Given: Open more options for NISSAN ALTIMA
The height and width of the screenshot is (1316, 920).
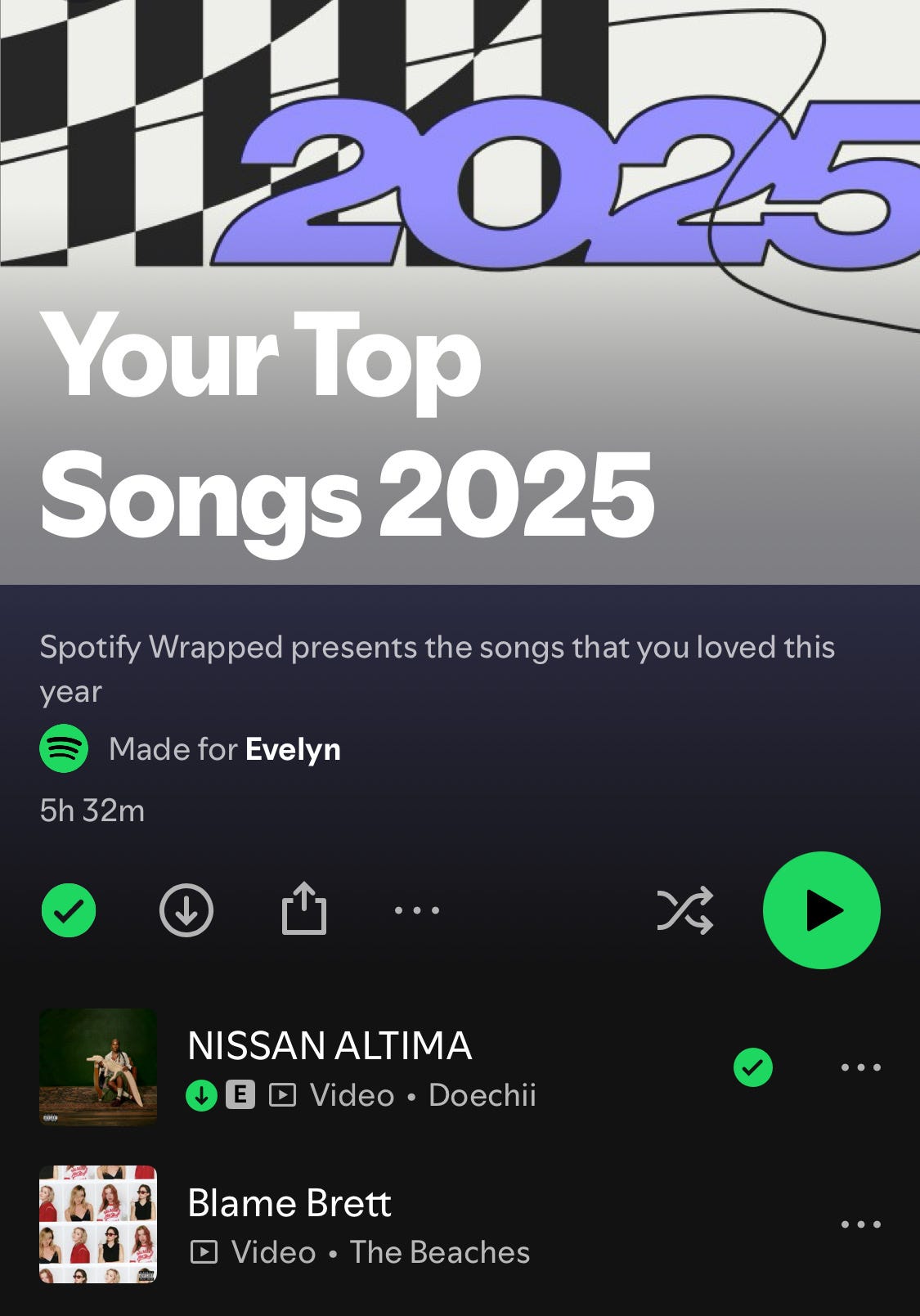Looking at the screenshot, I should [861, 1067].
